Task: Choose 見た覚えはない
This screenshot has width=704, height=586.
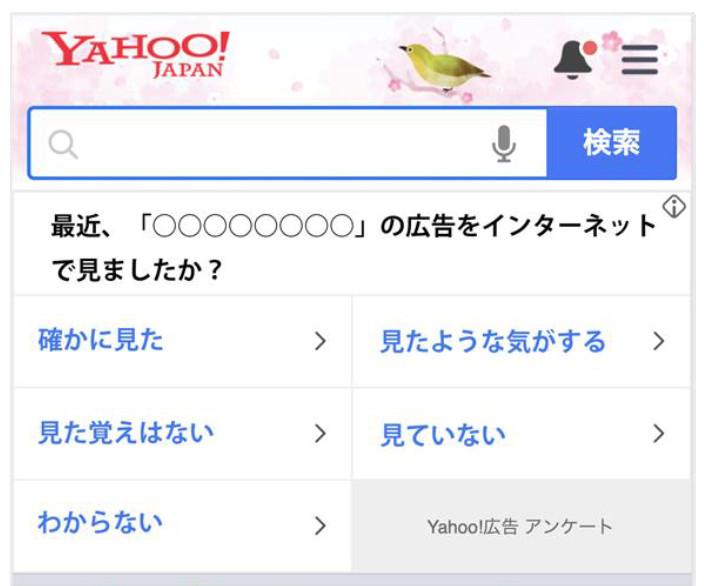Action: [183, 433]
